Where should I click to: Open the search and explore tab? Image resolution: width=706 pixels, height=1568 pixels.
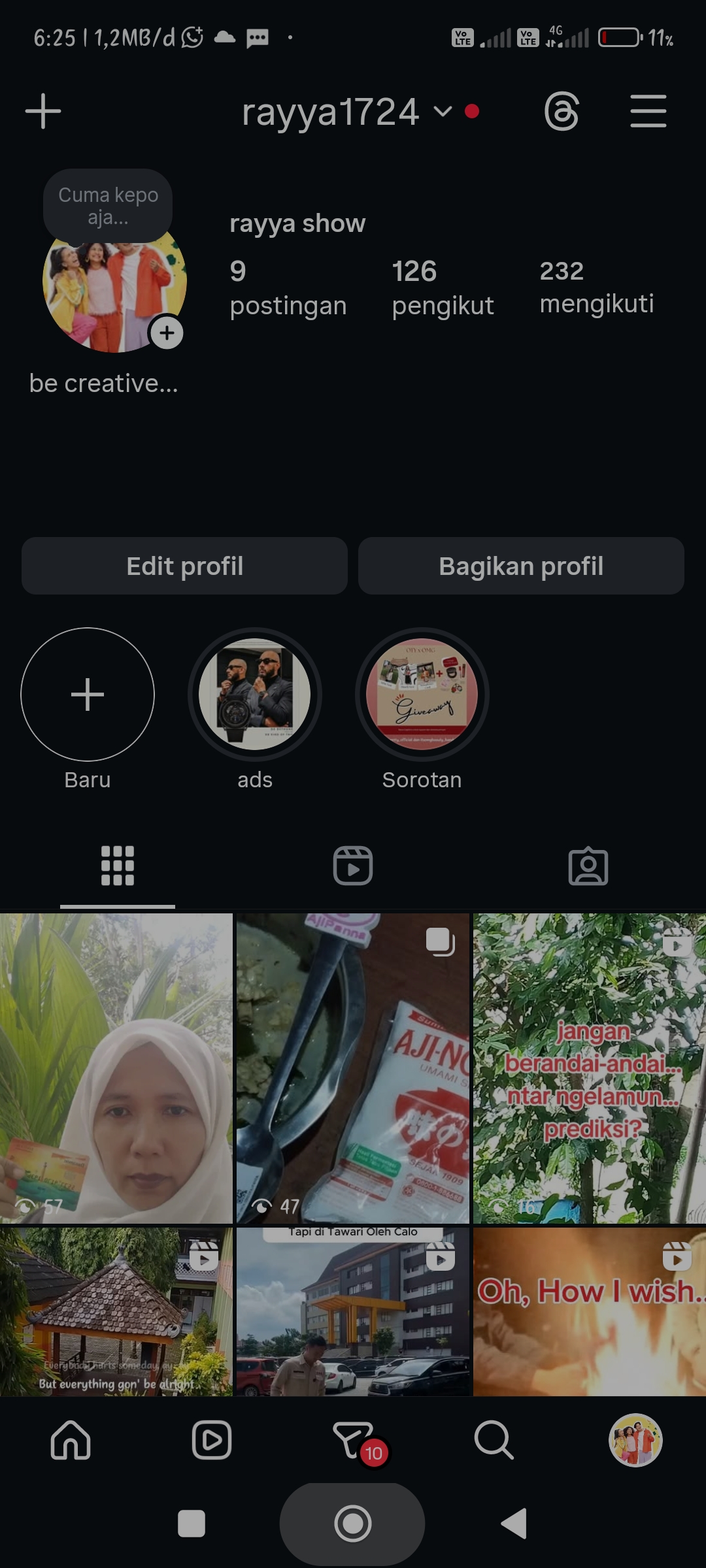coord(494,1440)
